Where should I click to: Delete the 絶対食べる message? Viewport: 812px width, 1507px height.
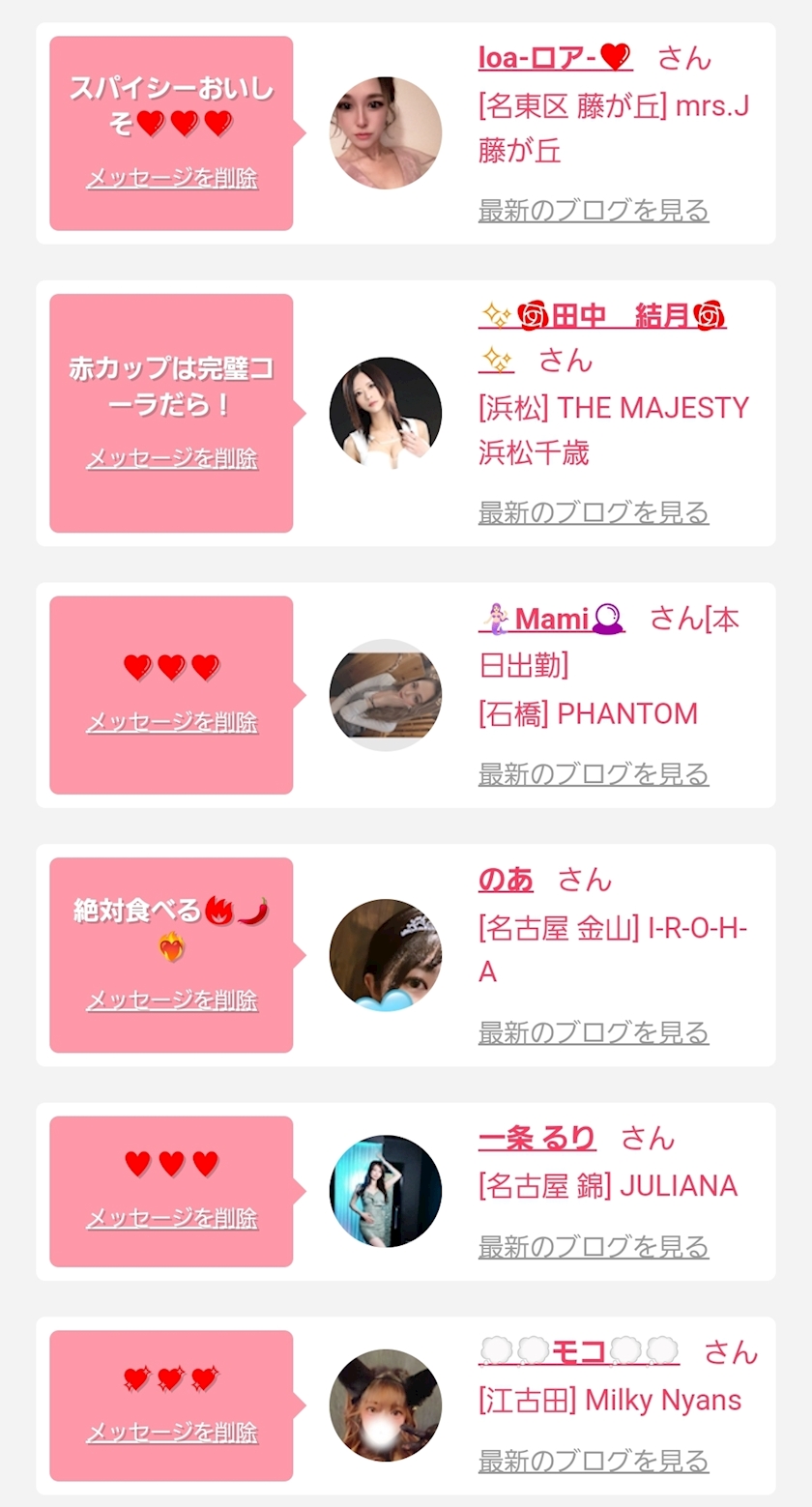point(172,1000)
